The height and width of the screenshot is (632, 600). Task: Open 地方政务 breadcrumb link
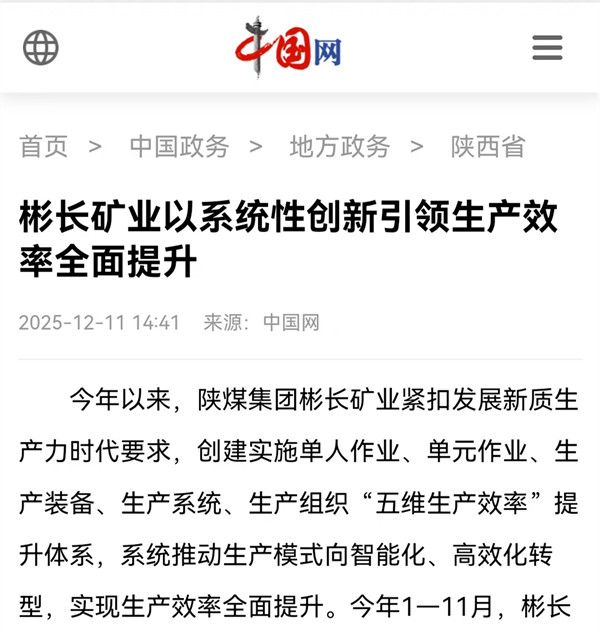[339, 147]
